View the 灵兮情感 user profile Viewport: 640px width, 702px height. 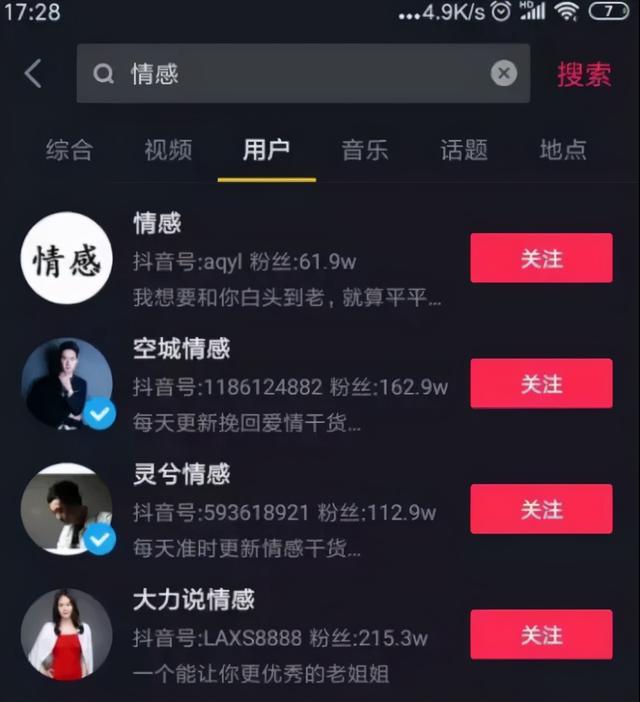click(67, 509)
